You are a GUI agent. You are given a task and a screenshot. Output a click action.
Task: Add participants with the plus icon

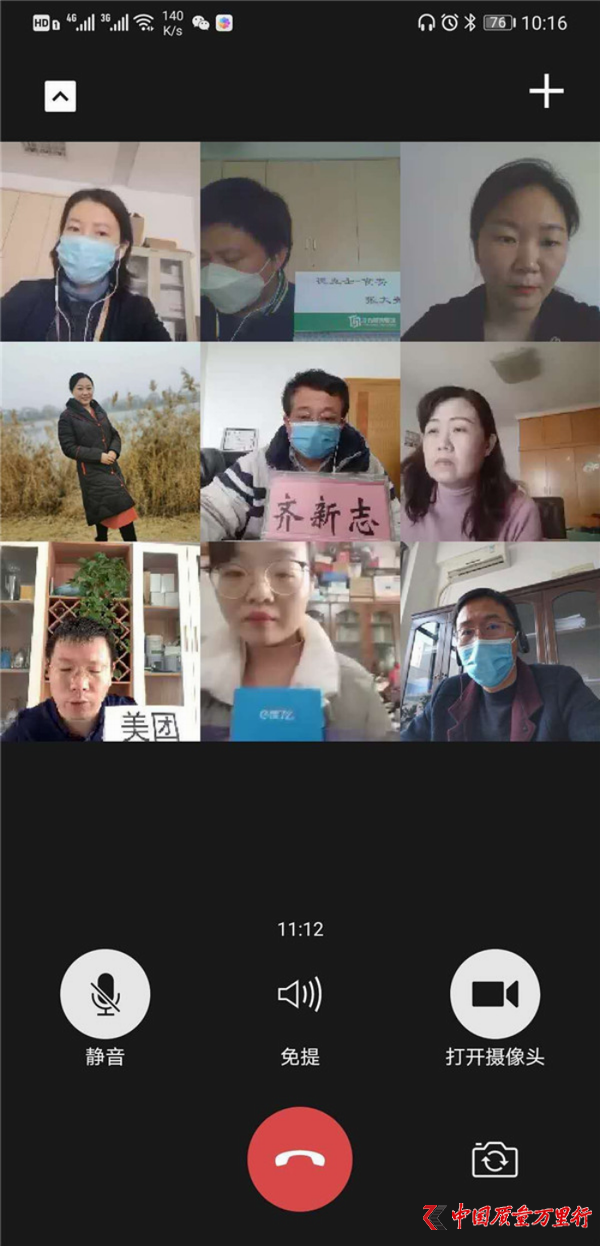[546, 92]
